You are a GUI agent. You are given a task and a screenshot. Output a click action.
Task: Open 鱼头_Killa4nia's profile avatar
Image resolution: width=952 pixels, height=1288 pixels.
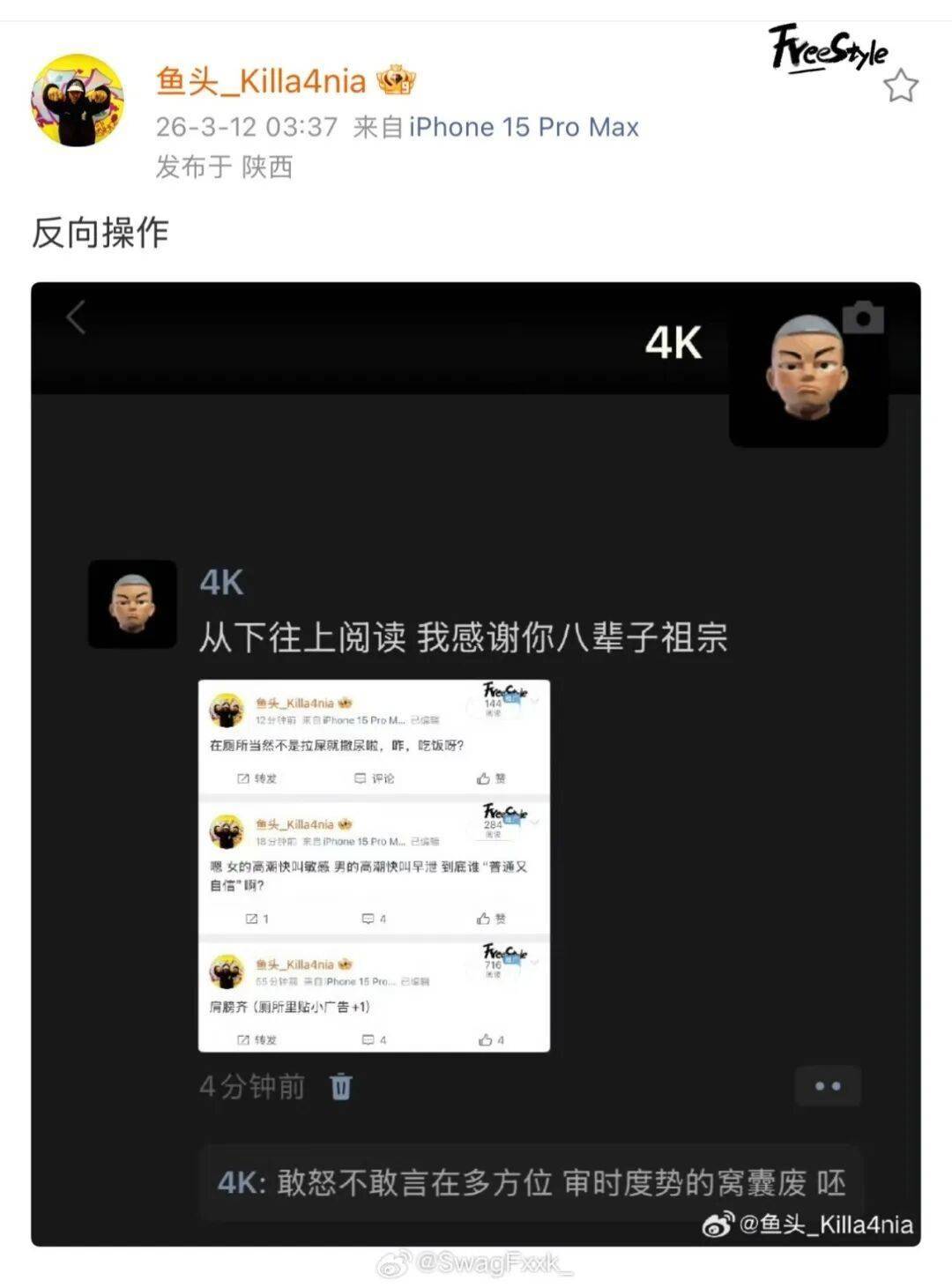[x=78, y=100]
